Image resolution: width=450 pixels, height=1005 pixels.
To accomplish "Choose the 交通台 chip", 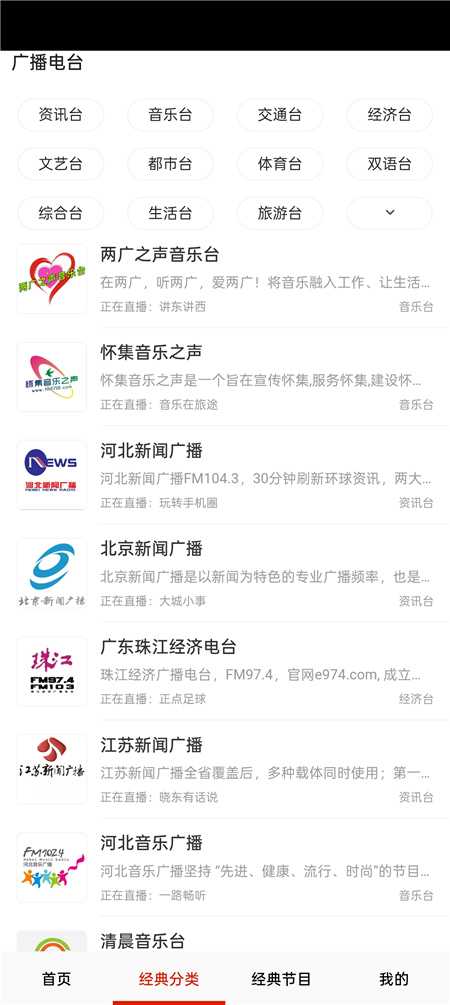I will 279,115.
